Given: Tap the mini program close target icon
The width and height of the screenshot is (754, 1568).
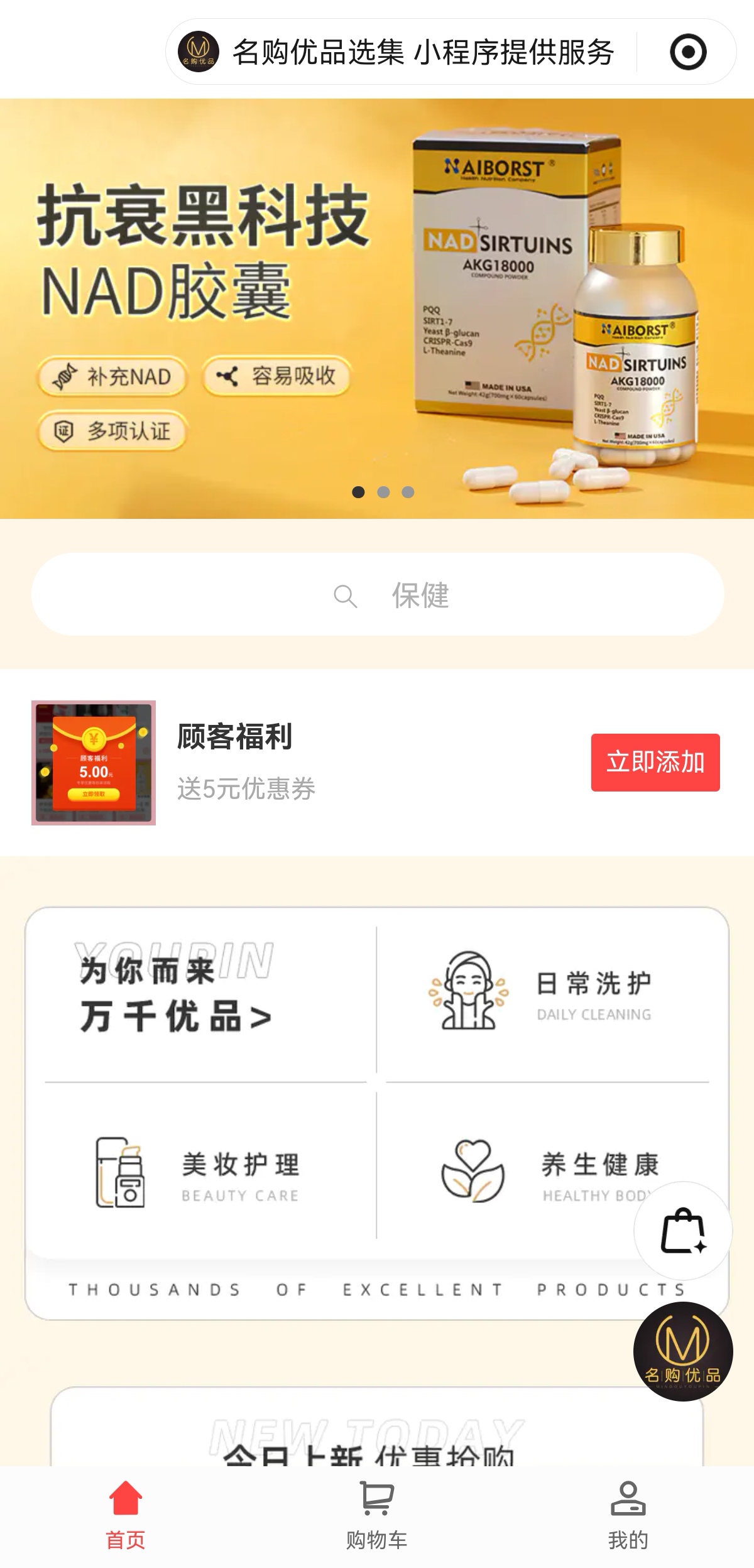Looking at the screenshot, I should pyautogui.click(x=688, y=52).
